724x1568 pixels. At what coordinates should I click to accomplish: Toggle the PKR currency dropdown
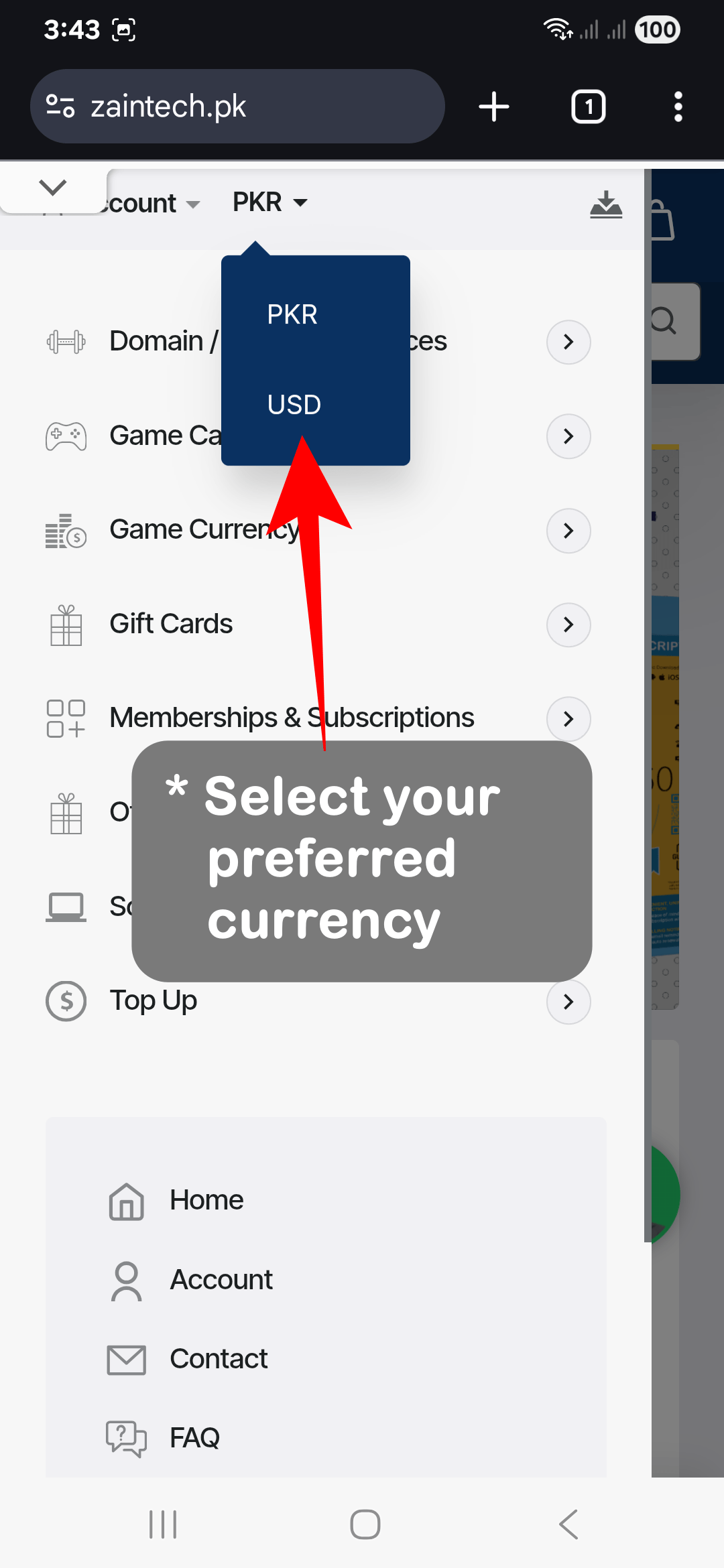[x=269, y=202]
